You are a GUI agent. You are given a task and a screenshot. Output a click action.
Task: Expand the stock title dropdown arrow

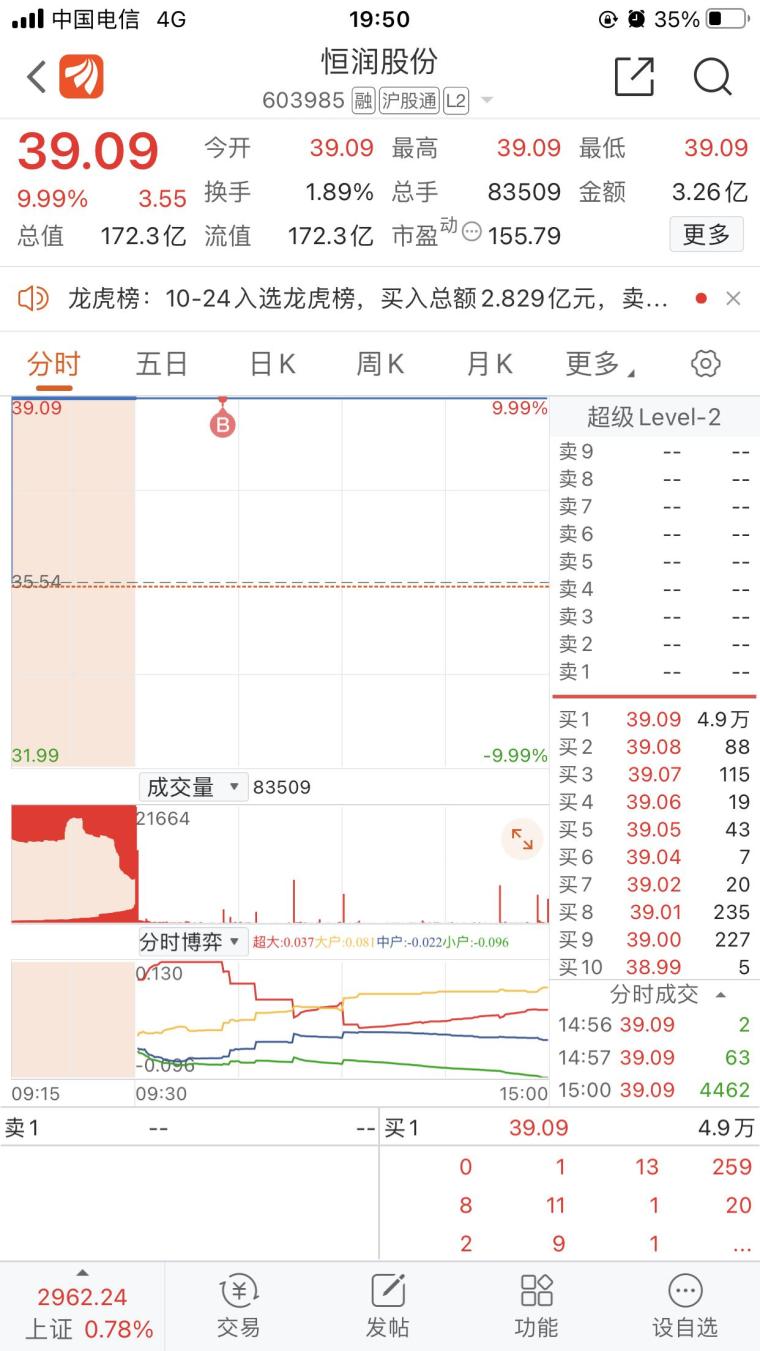[487, 100]
